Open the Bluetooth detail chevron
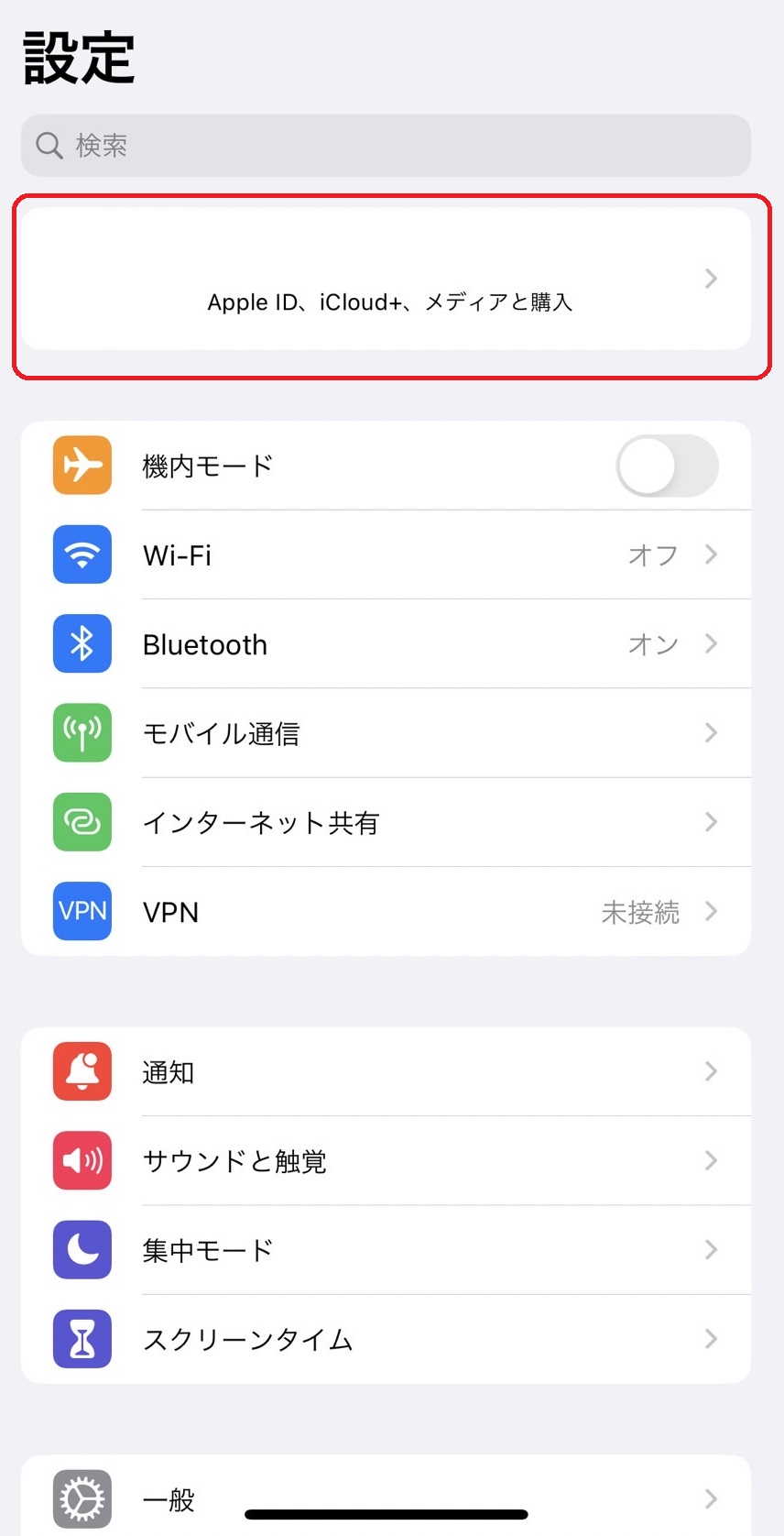 coord(712,643)
